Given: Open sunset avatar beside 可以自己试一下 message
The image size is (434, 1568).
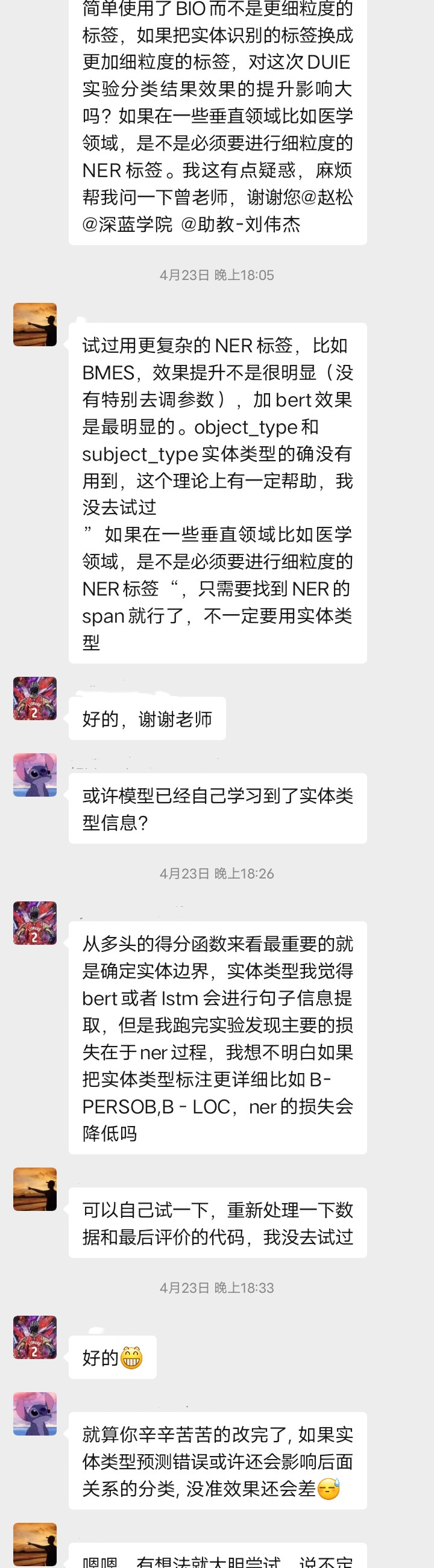Looking at the screenshot, I should click(35, 1189).
